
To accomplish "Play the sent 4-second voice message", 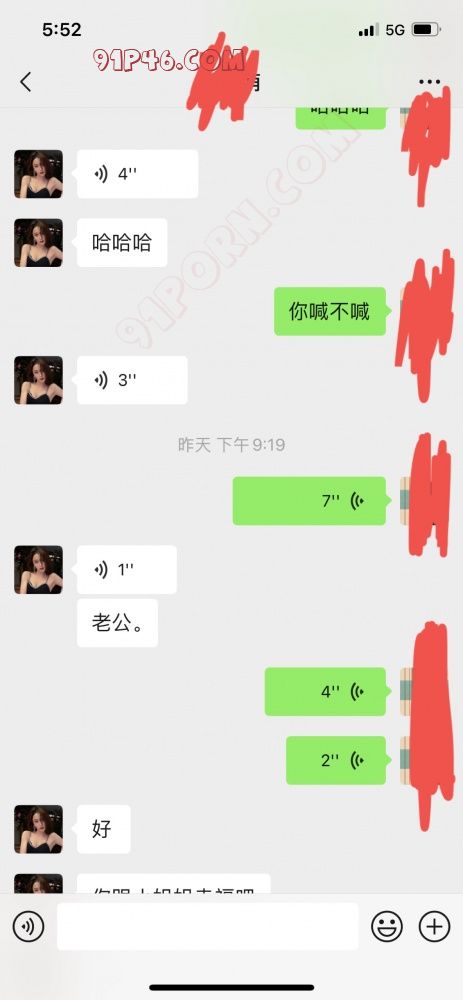I will coord(325,691).
